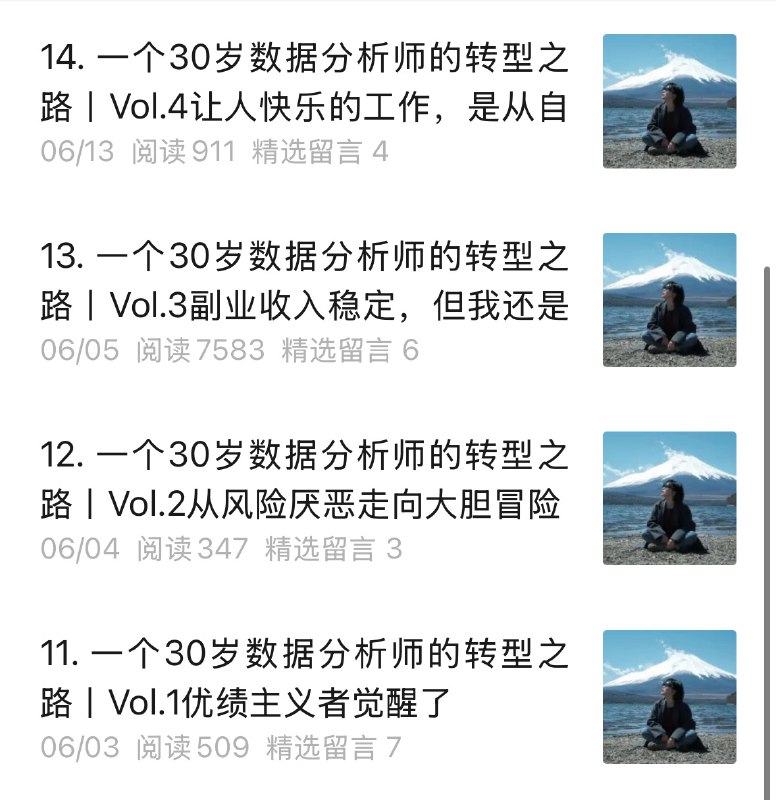This screenshot has height=800, width=776.
Task: Open article 14 about Vol.4让人快乐的工作
Action: click(305, 82)
